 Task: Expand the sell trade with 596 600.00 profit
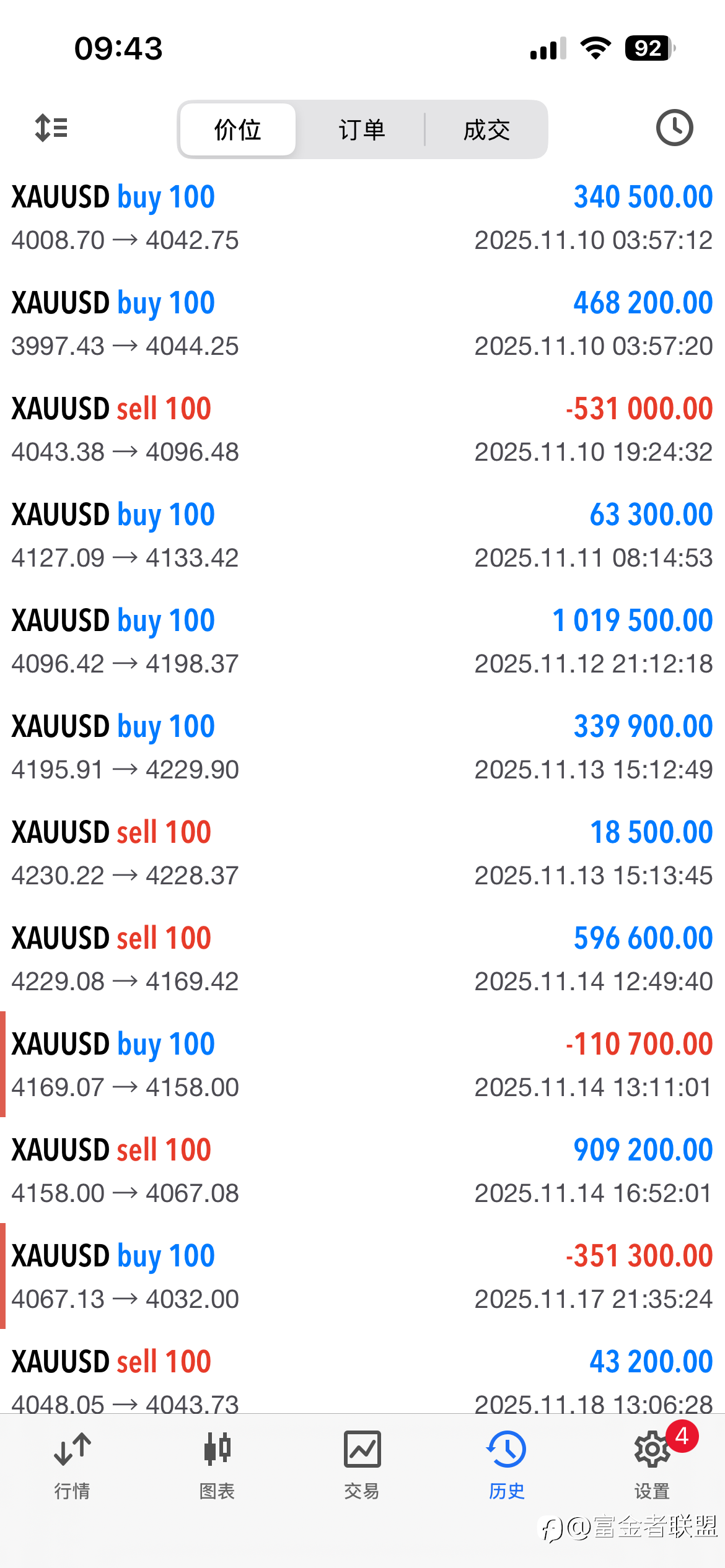pyautogui.click(x=362, y=959)
